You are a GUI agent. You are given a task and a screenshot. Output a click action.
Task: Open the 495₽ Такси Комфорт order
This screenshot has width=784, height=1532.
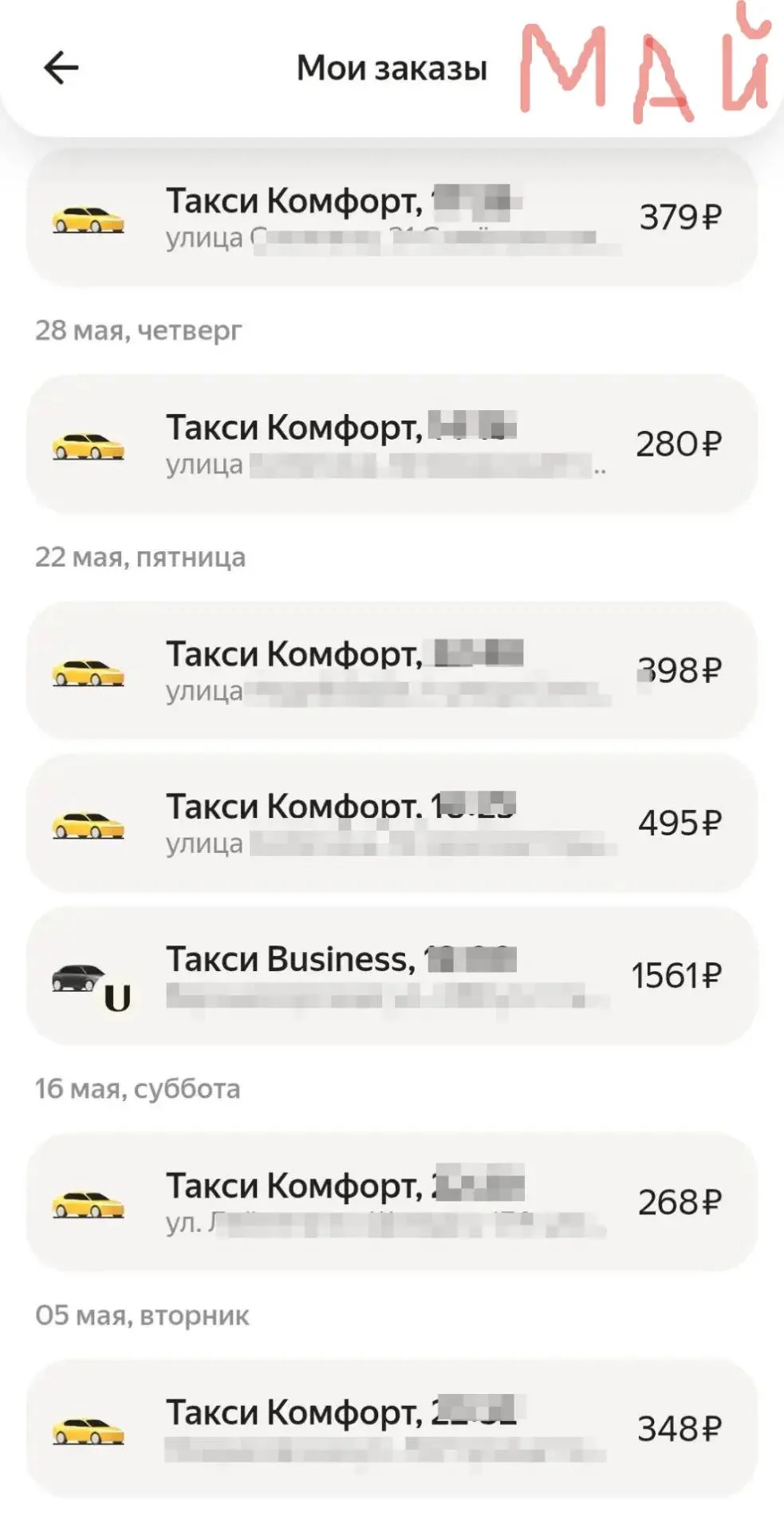(x=392, y=823)
